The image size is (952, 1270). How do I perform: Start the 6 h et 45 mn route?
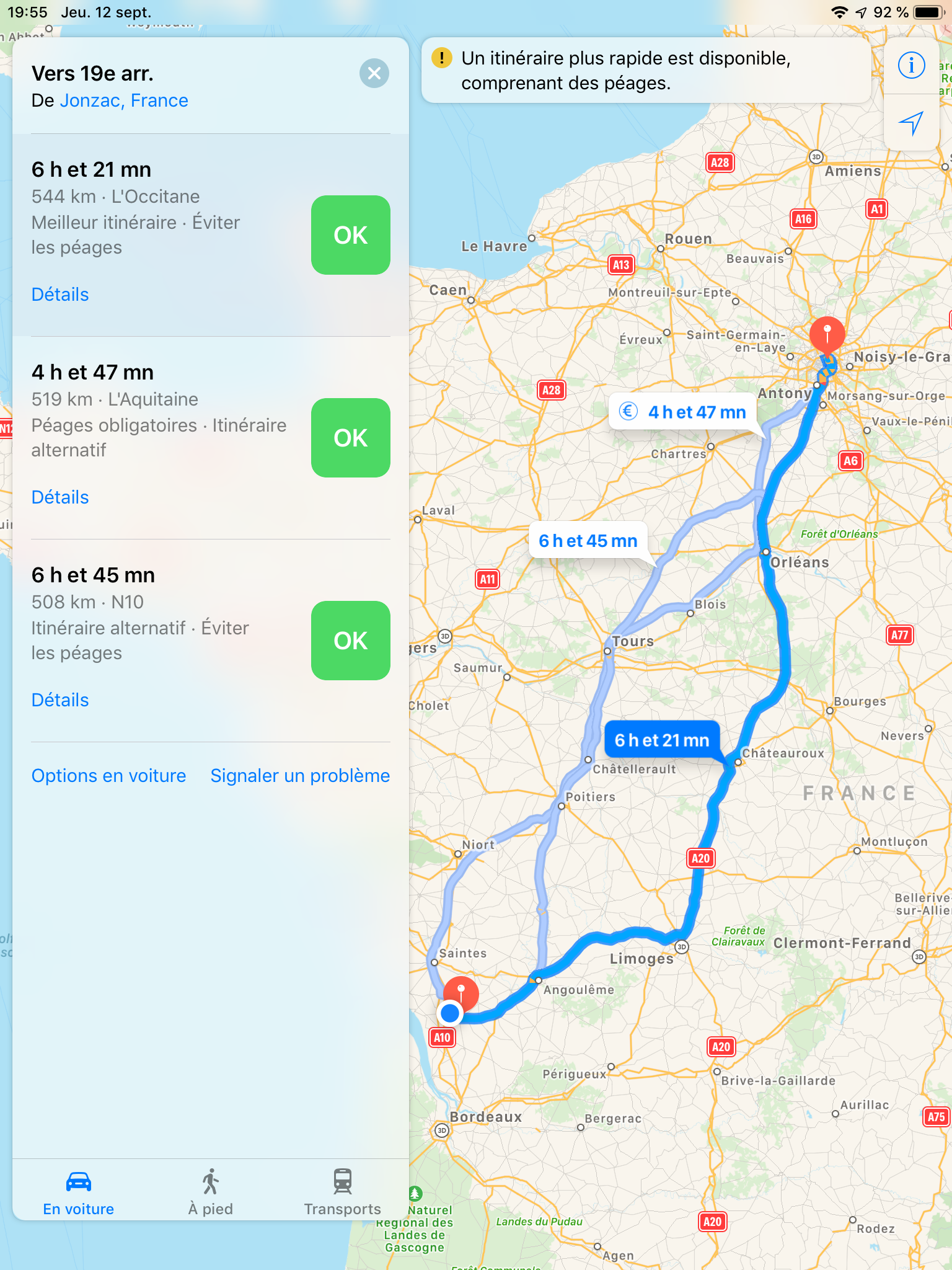point(350,641)
